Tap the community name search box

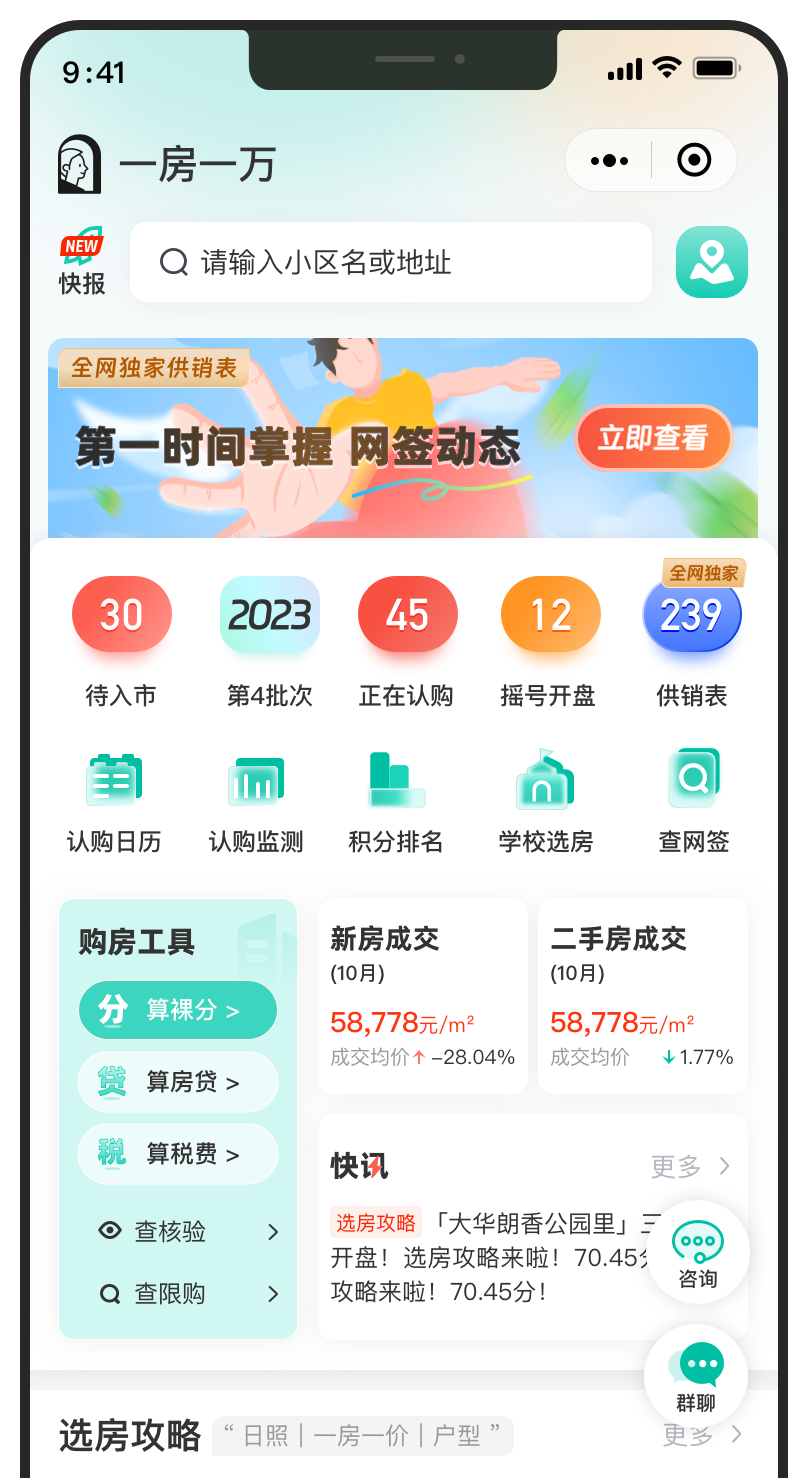pyautogui.click(x=390, y=262)
